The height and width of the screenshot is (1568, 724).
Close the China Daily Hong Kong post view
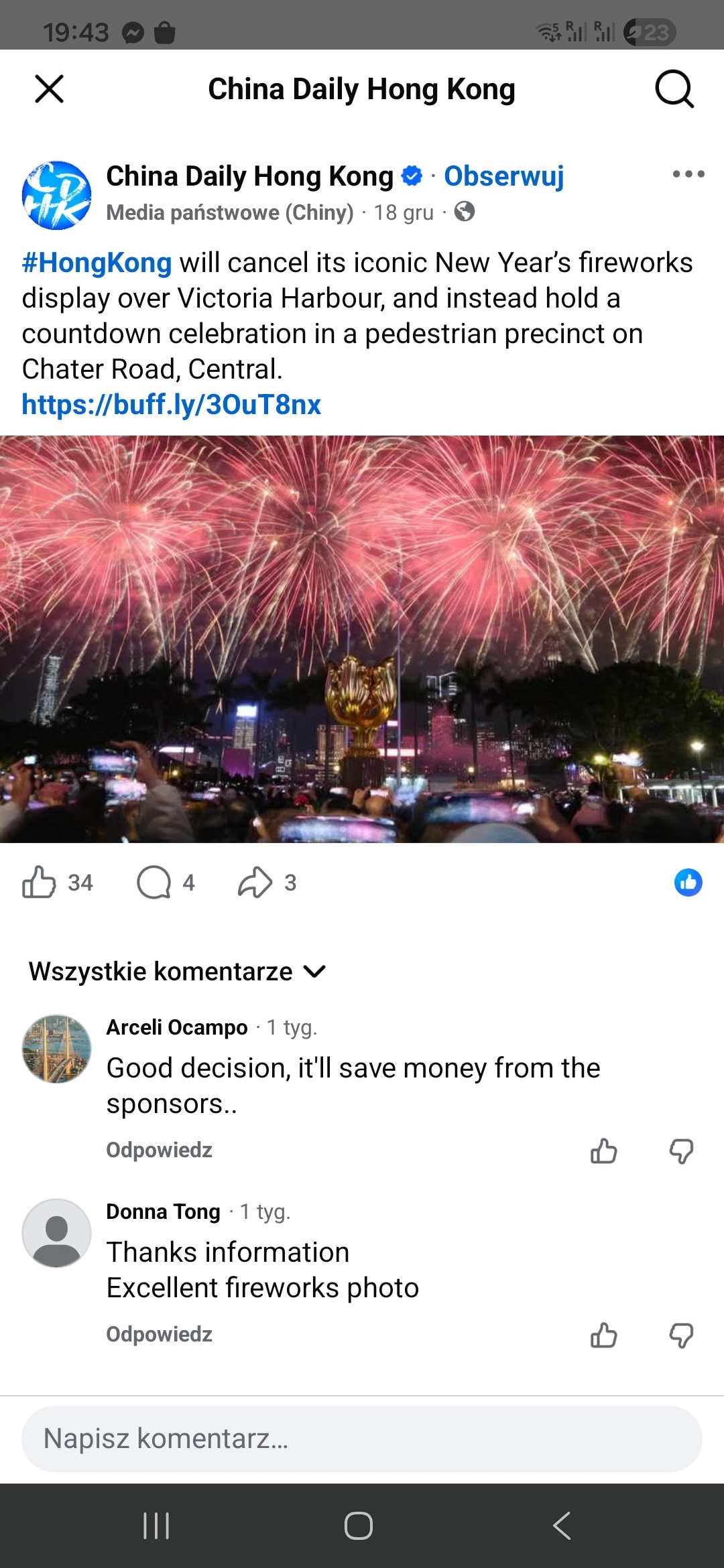(49, 88)
